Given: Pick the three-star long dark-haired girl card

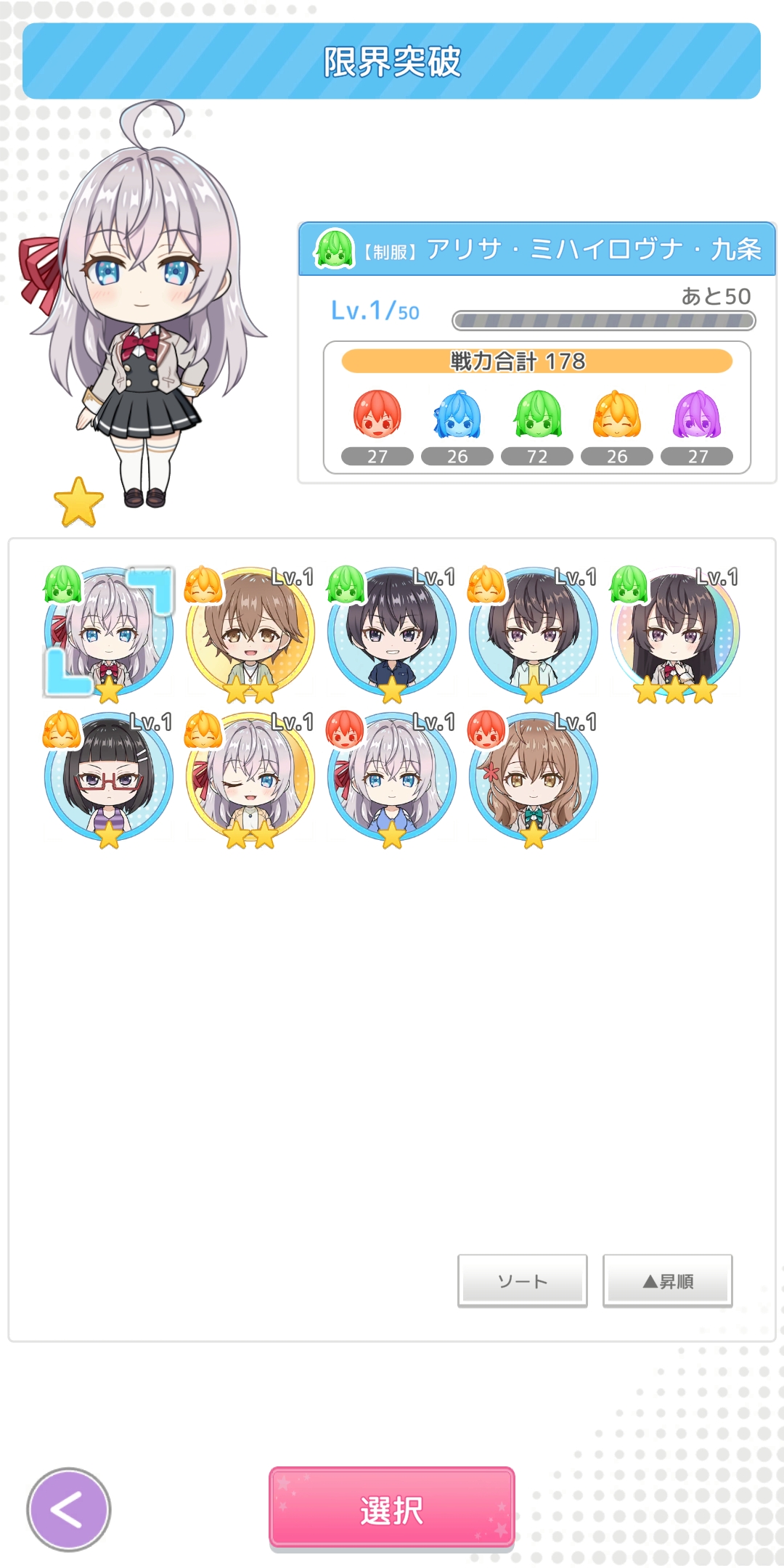Looking at the screenshot, I should pos(675,632).
